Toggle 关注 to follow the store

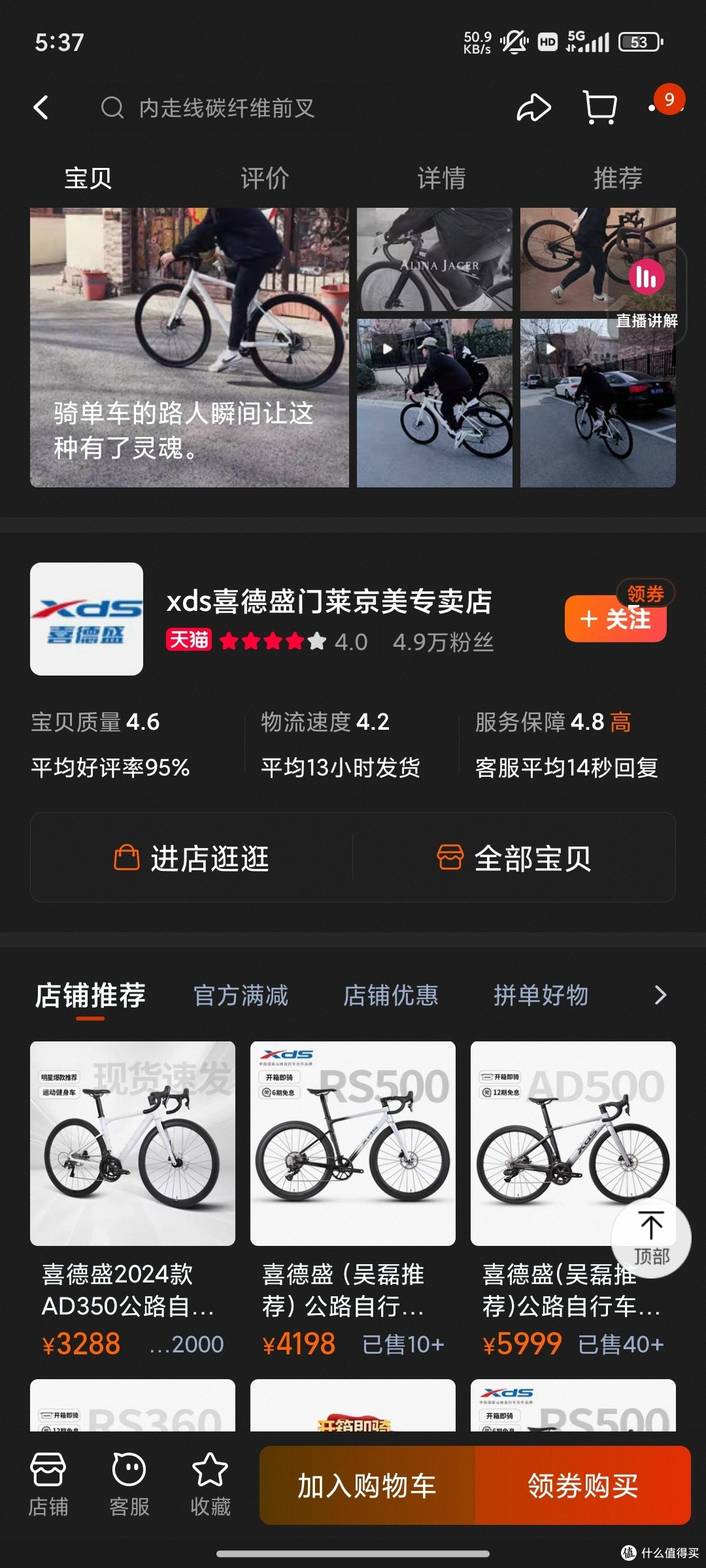[614, 619]
